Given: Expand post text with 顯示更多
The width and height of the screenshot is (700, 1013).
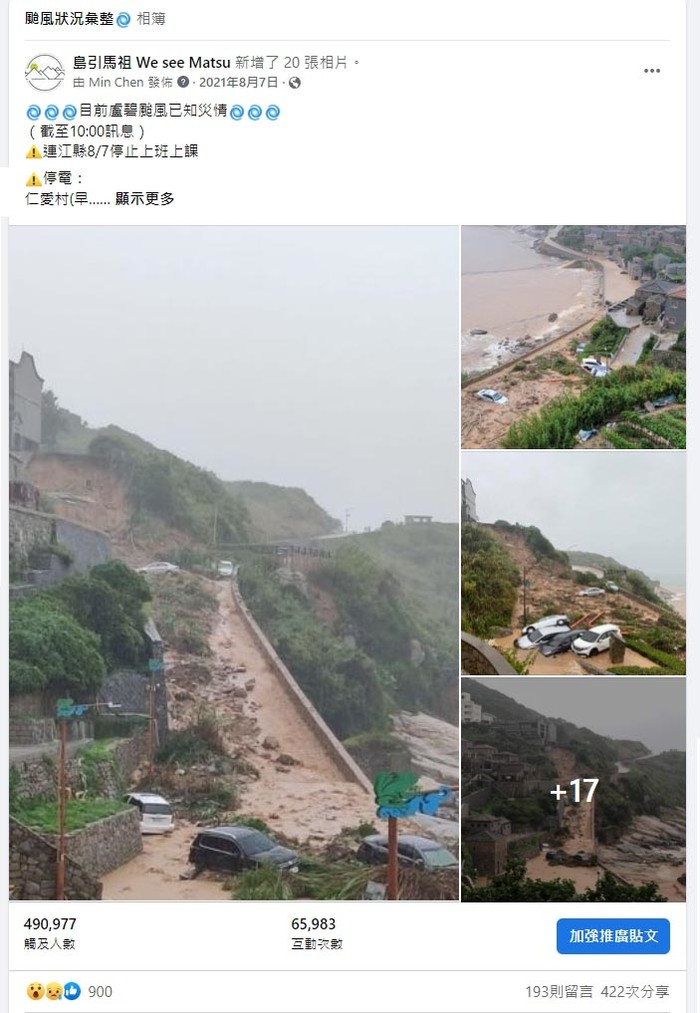Looking at the screenshot, I should click(145, 199).
